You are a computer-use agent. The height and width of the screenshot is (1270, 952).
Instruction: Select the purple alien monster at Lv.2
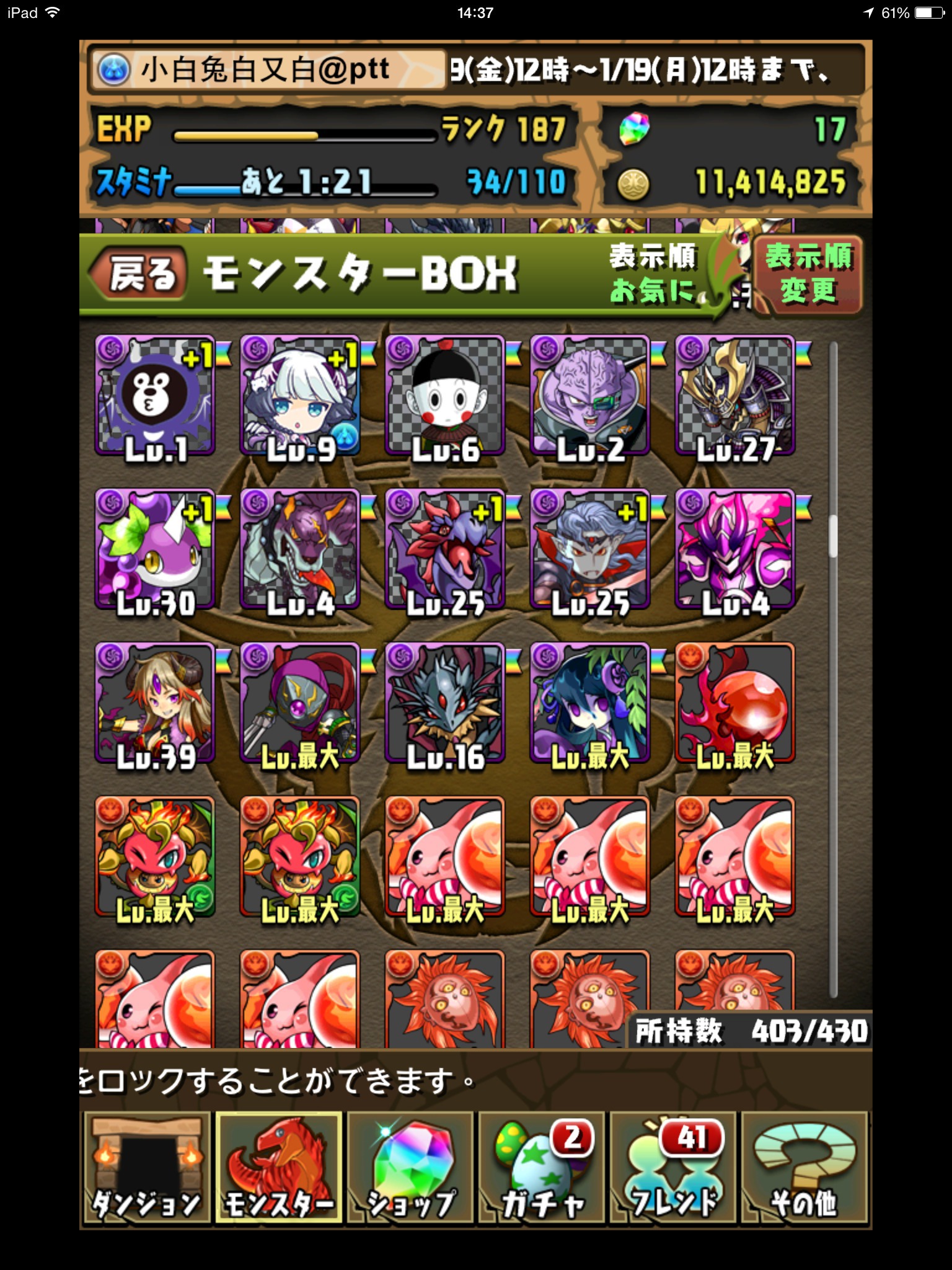590,397
